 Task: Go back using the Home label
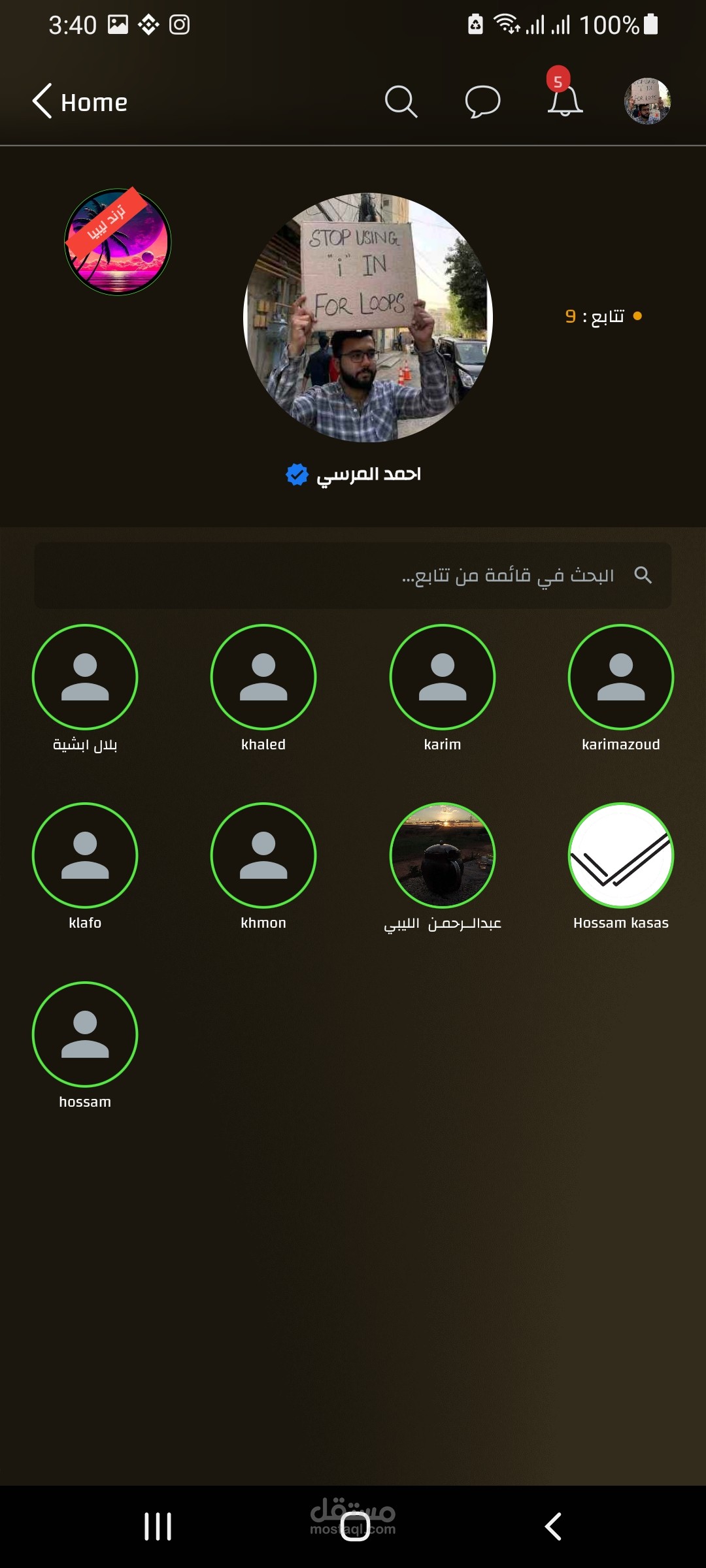95,102
